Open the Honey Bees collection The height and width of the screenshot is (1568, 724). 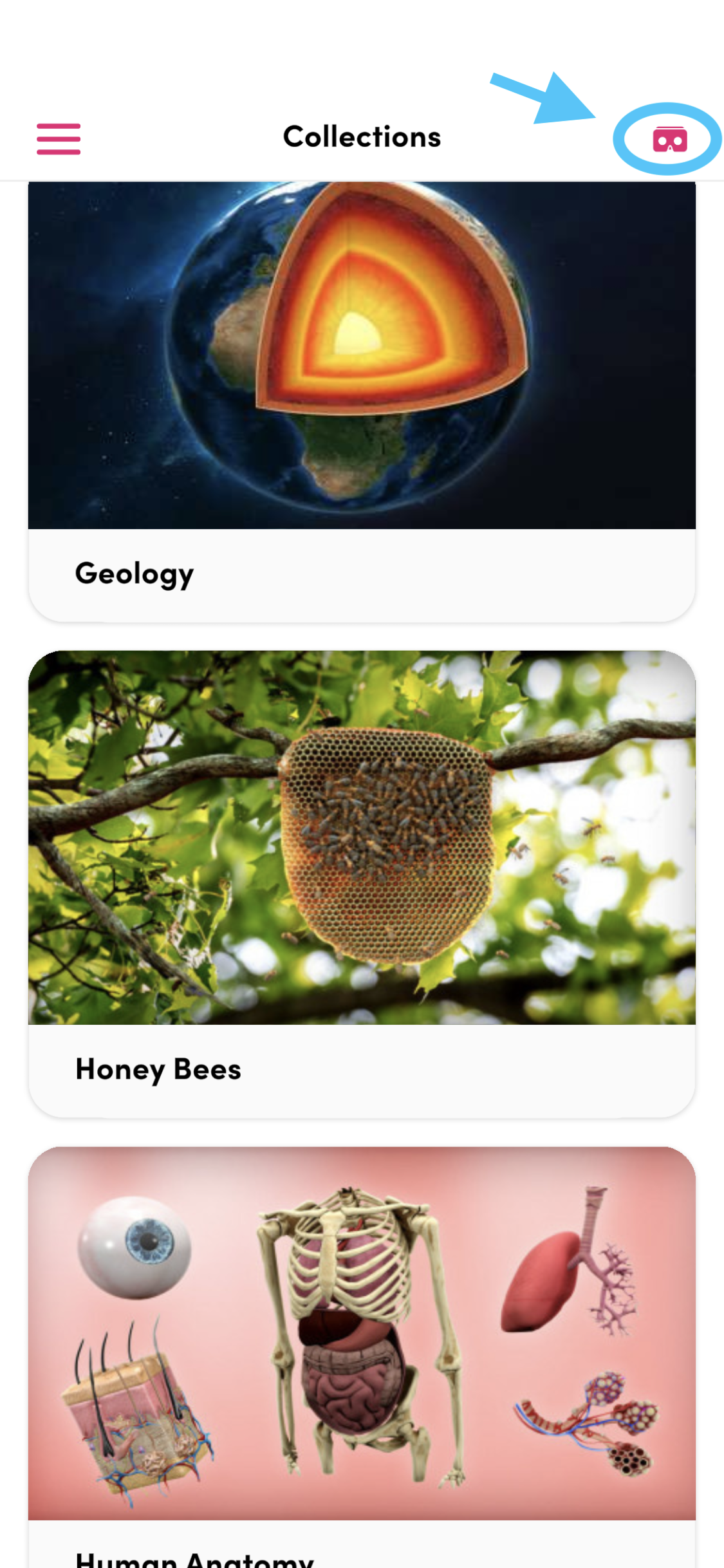coord(362,882)
